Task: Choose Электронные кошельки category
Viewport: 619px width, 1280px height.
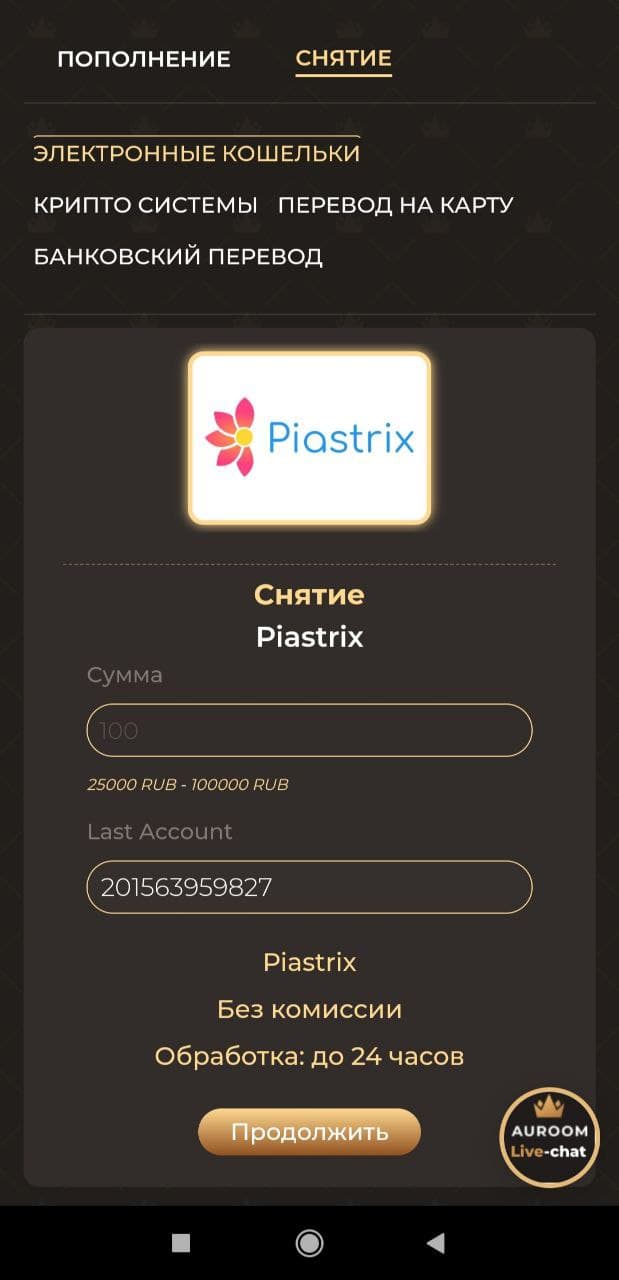Action: point(197,153)
